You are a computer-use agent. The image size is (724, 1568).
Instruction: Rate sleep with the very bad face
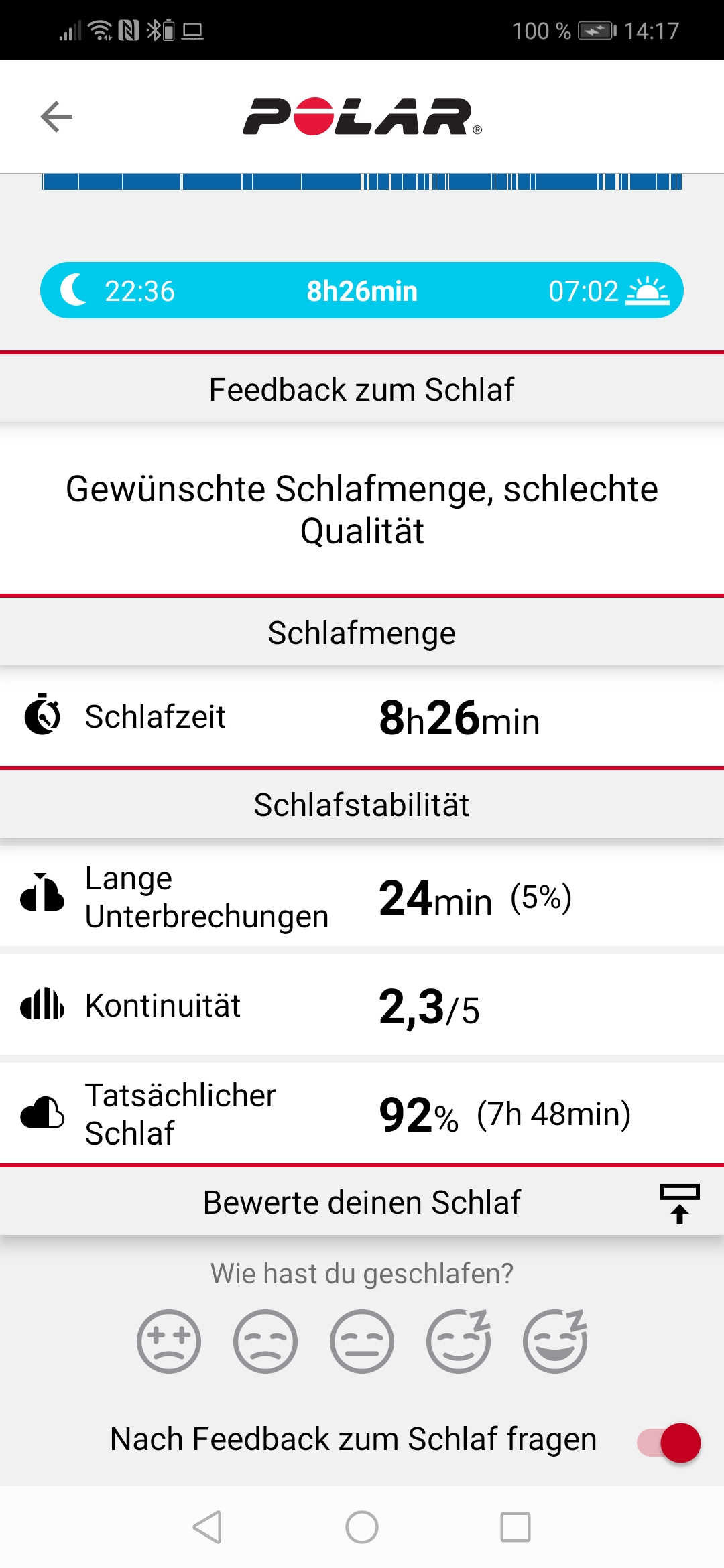[169, 1342]
